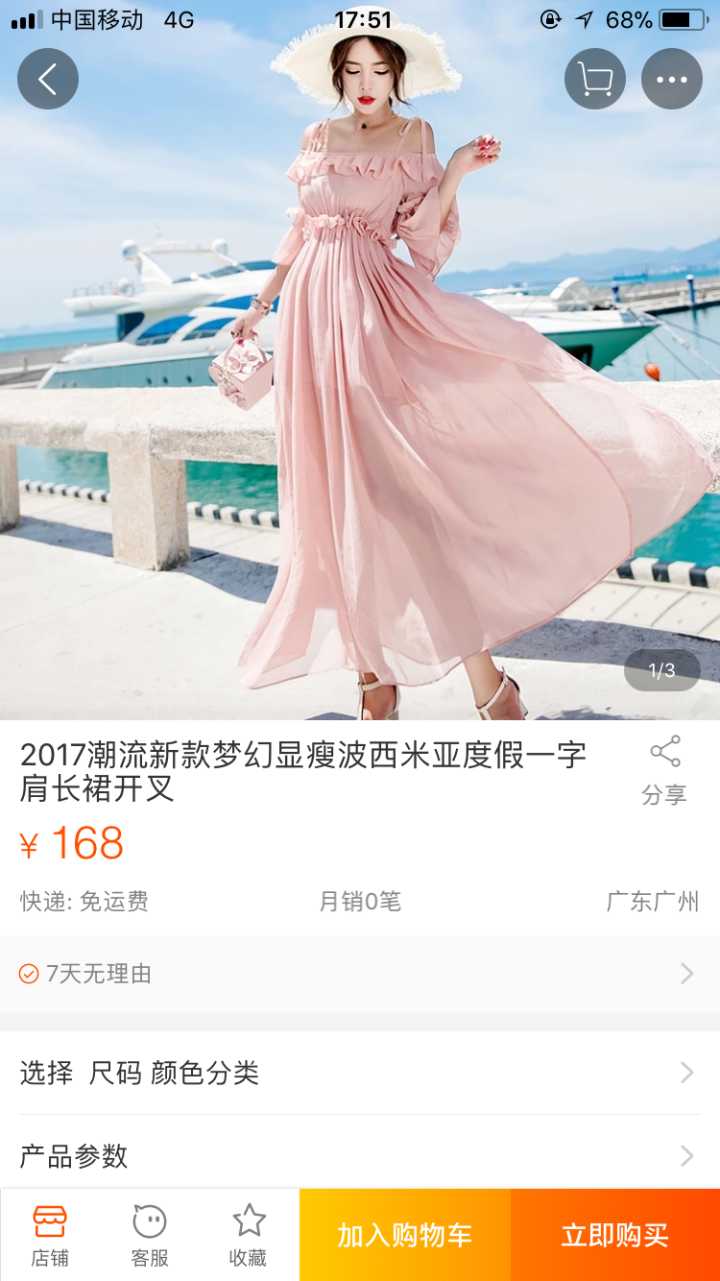This screenshot has width=720, height=1281.
Task: Go back using the top-left arrow
Action: [x=48, y=79]
